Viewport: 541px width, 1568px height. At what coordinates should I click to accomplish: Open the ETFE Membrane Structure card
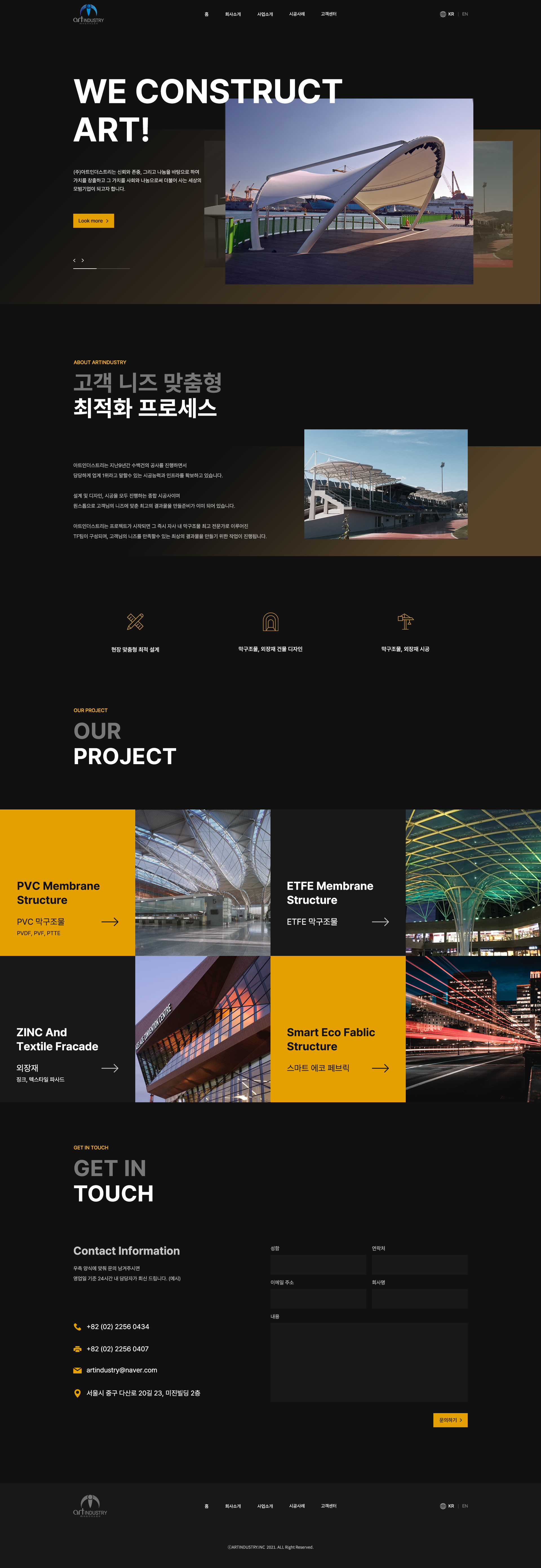338,882
